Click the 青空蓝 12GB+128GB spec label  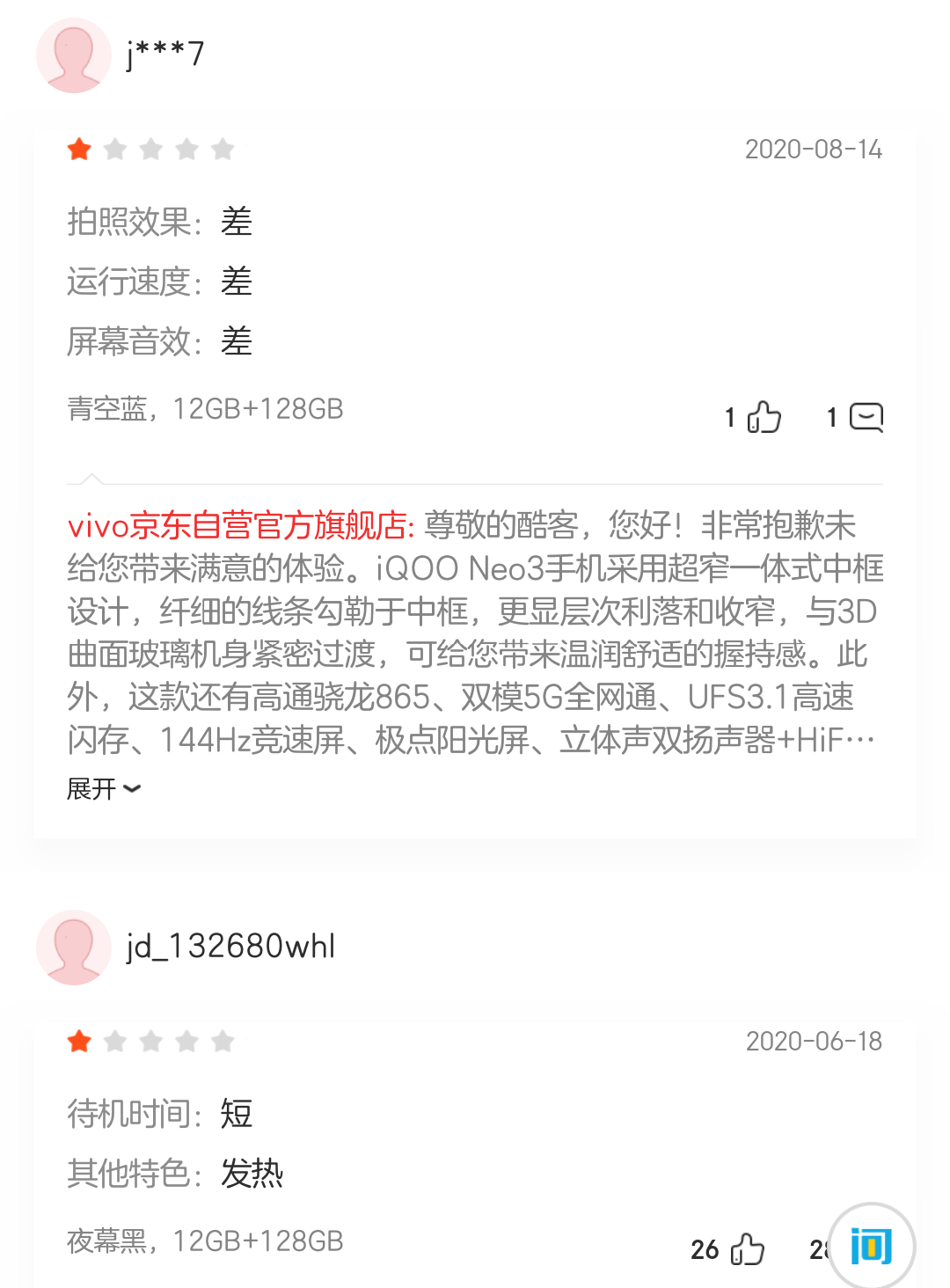tap(206, 409)
